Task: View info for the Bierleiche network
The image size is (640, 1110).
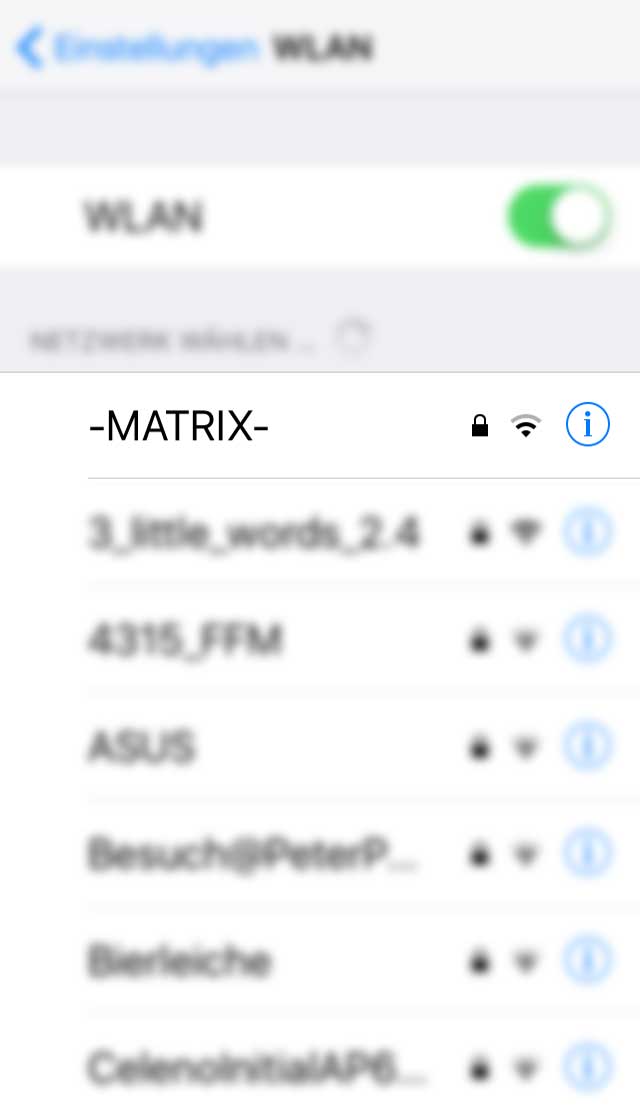Action: 587,961
